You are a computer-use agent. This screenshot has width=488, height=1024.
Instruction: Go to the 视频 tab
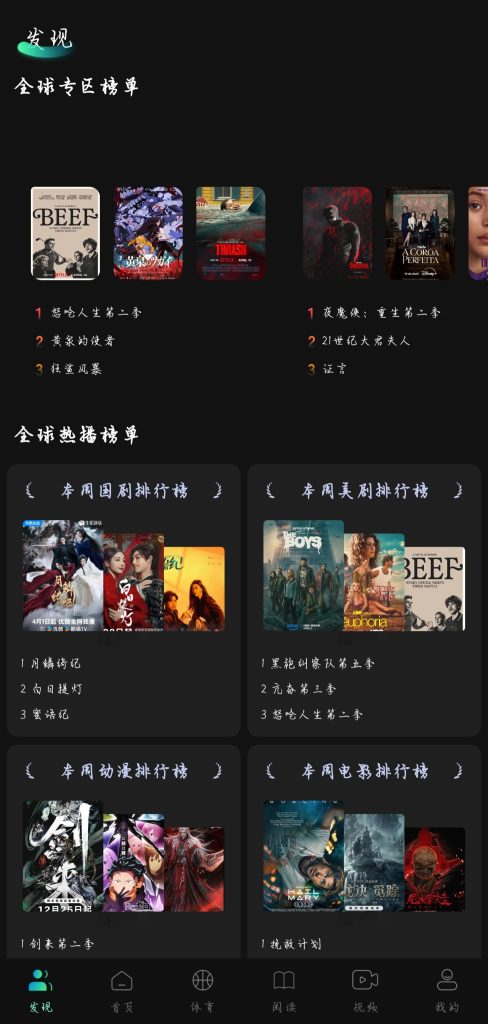tap(365, 990)
